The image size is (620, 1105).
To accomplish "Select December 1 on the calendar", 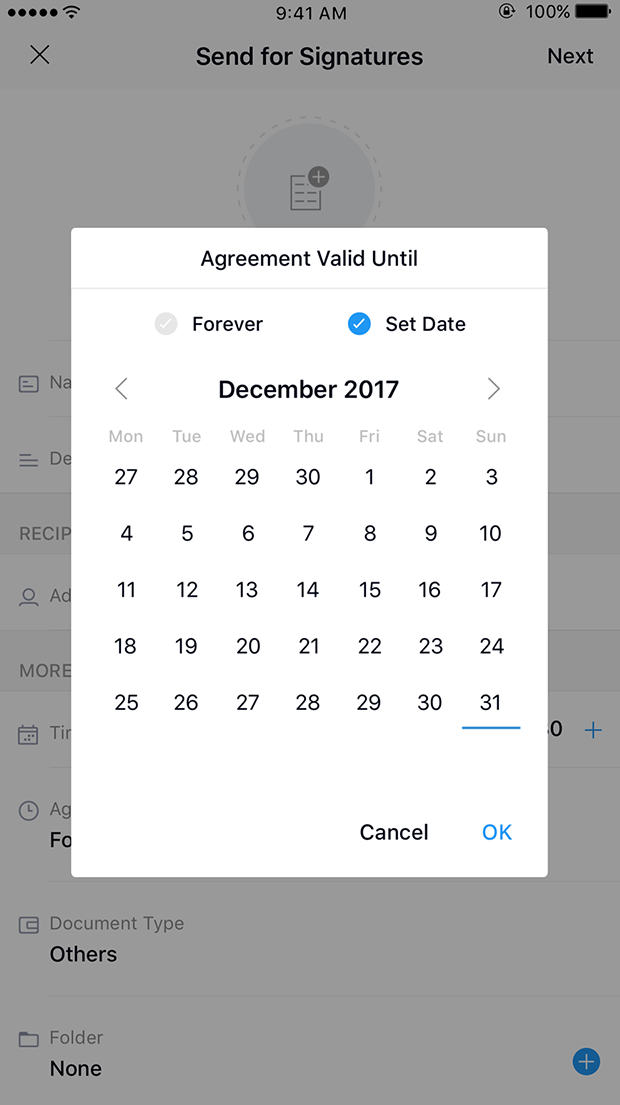I will (370, 477).
